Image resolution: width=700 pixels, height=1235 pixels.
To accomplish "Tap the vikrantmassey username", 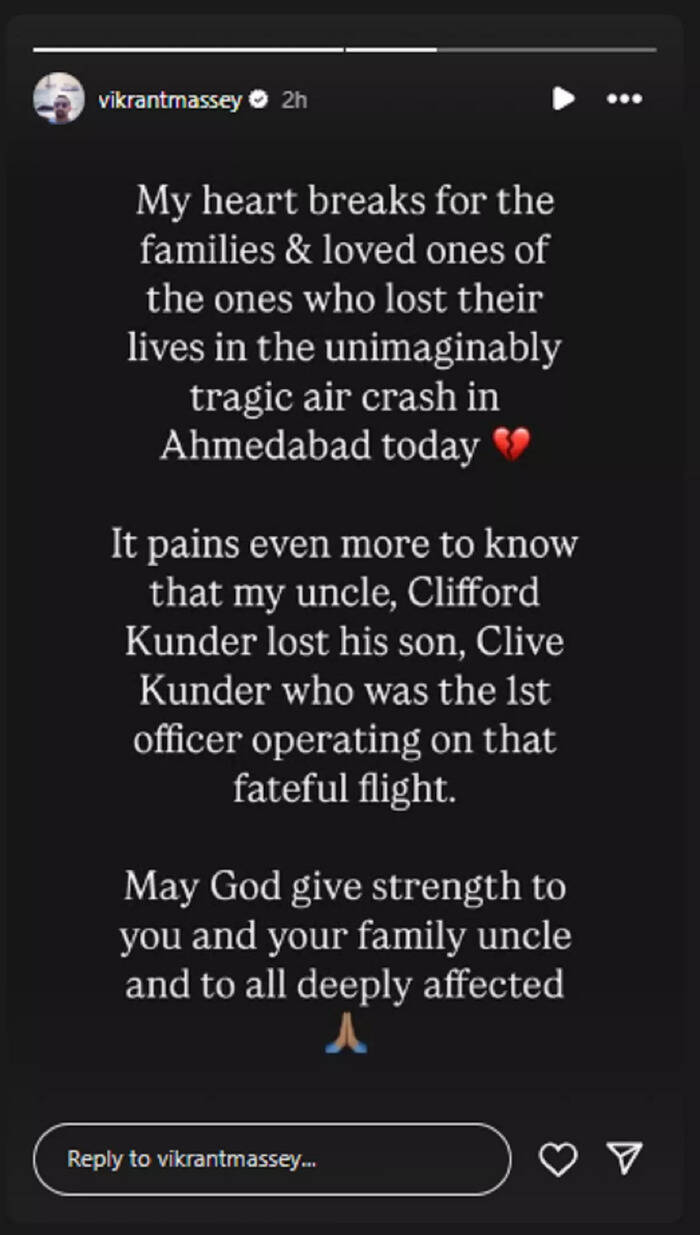I will pos(171,100).
